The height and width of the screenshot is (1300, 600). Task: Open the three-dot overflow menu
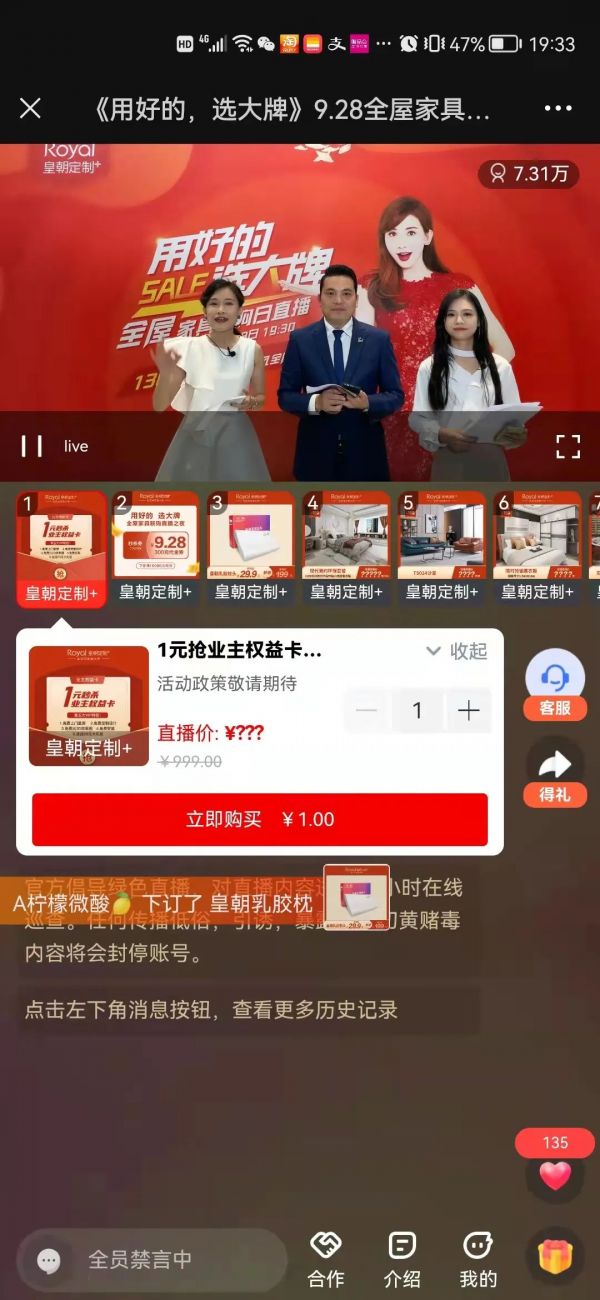(x=558, y=108)
